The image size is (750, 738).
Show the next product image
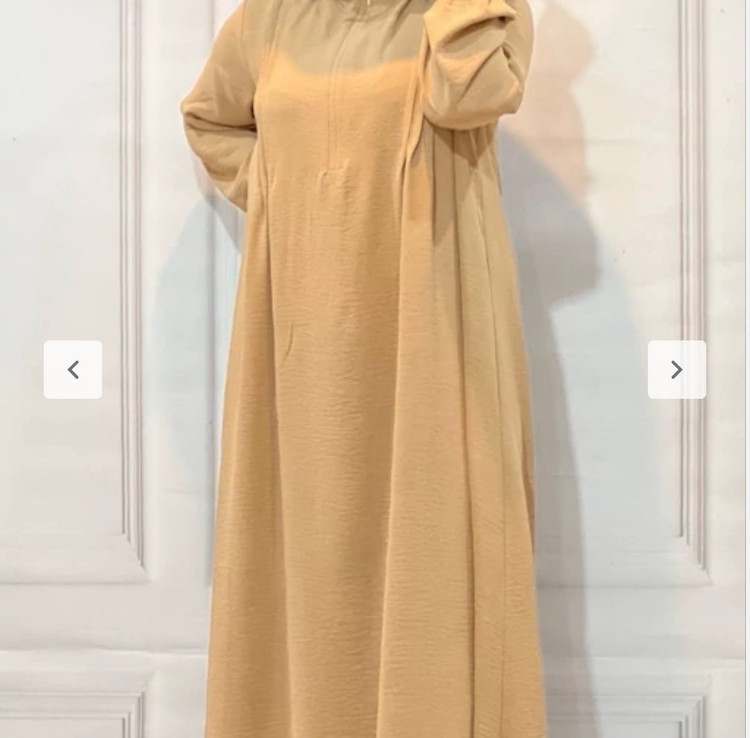point(676,370)
